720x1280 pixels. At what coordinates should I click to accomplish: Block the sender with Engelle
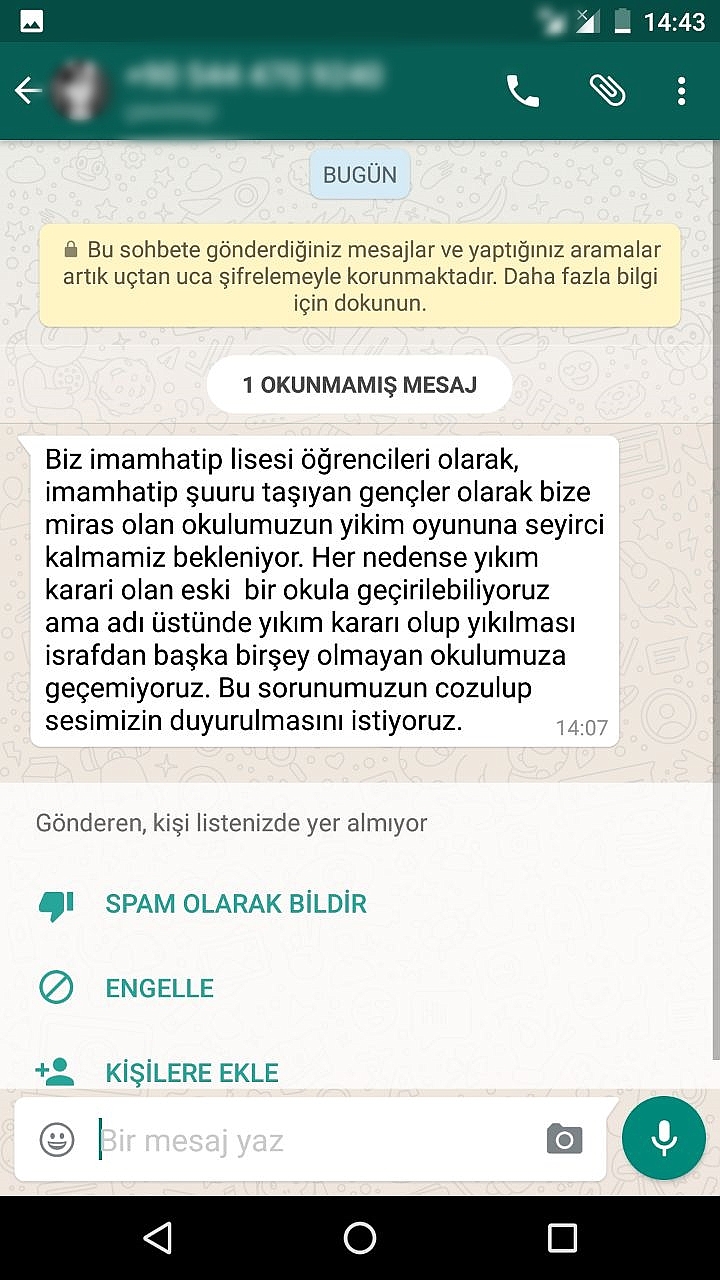[x=160, y=988]
